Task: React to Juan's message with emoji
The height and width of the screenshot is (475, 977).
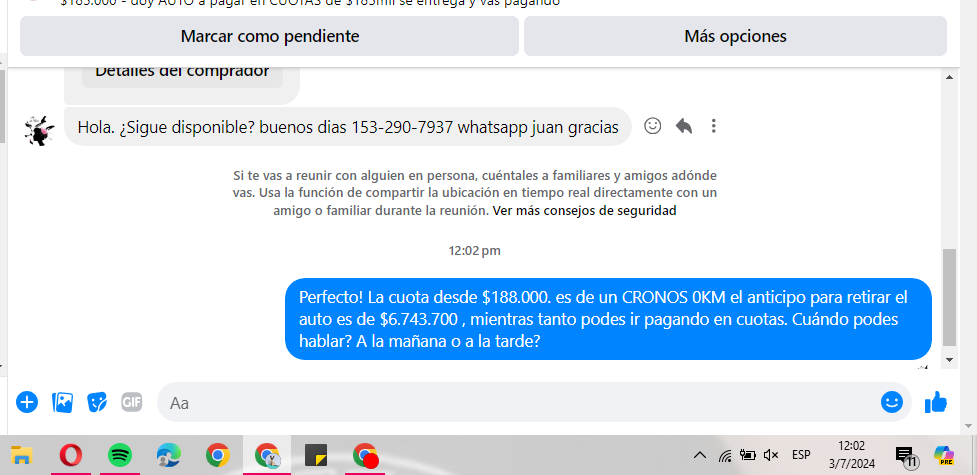Action: [x=653, y=126]
